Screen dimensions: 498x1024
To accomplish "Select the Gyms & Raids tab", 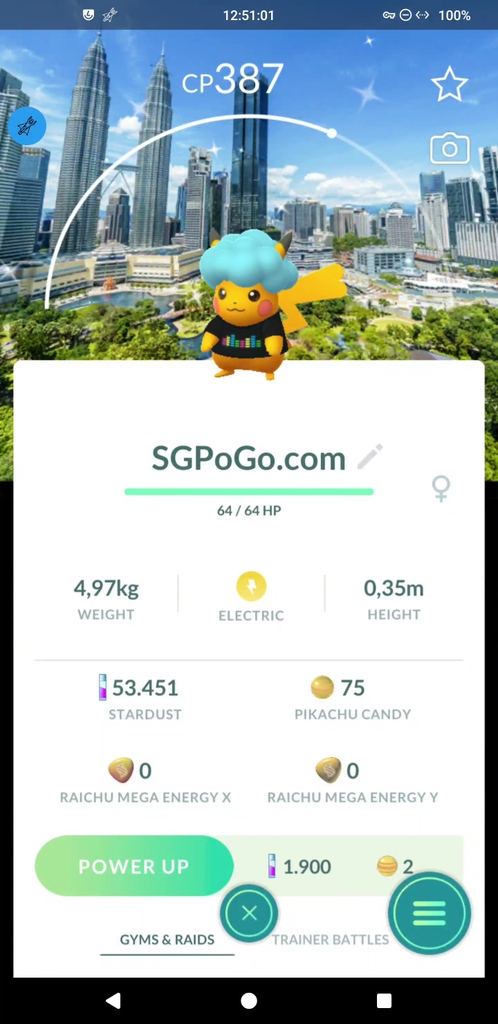I will 167,940.
